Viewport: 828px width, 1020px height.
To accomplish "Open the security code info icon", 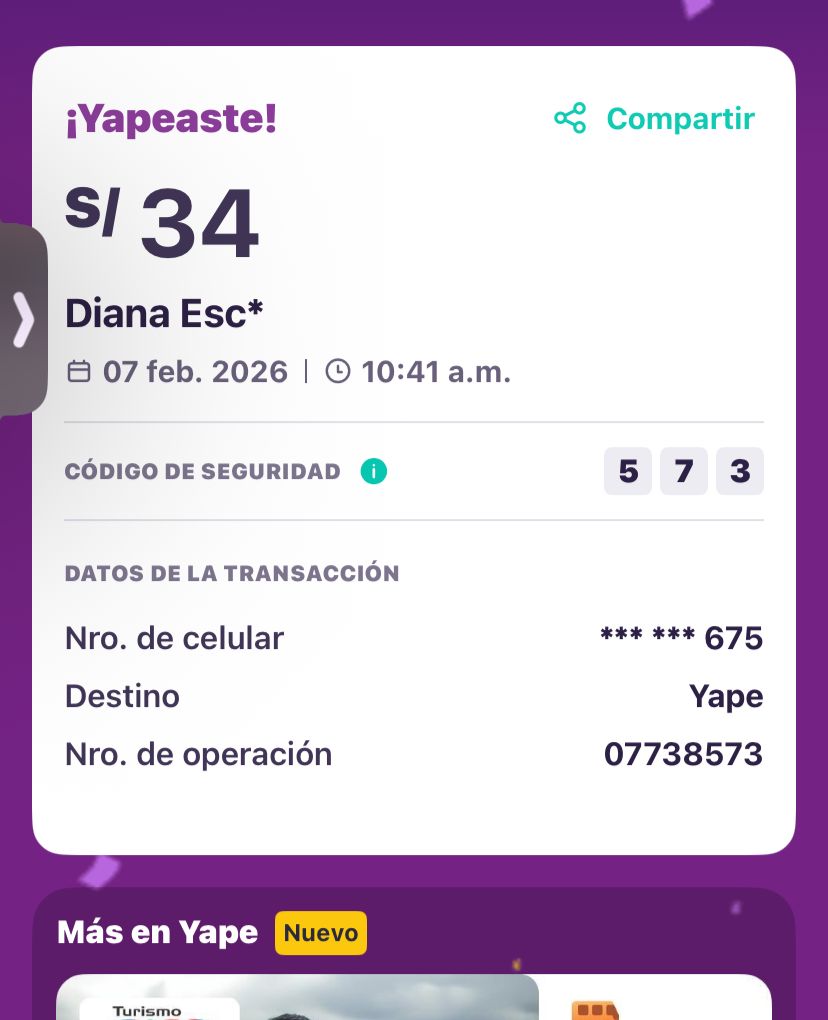I will click(373, 472).
